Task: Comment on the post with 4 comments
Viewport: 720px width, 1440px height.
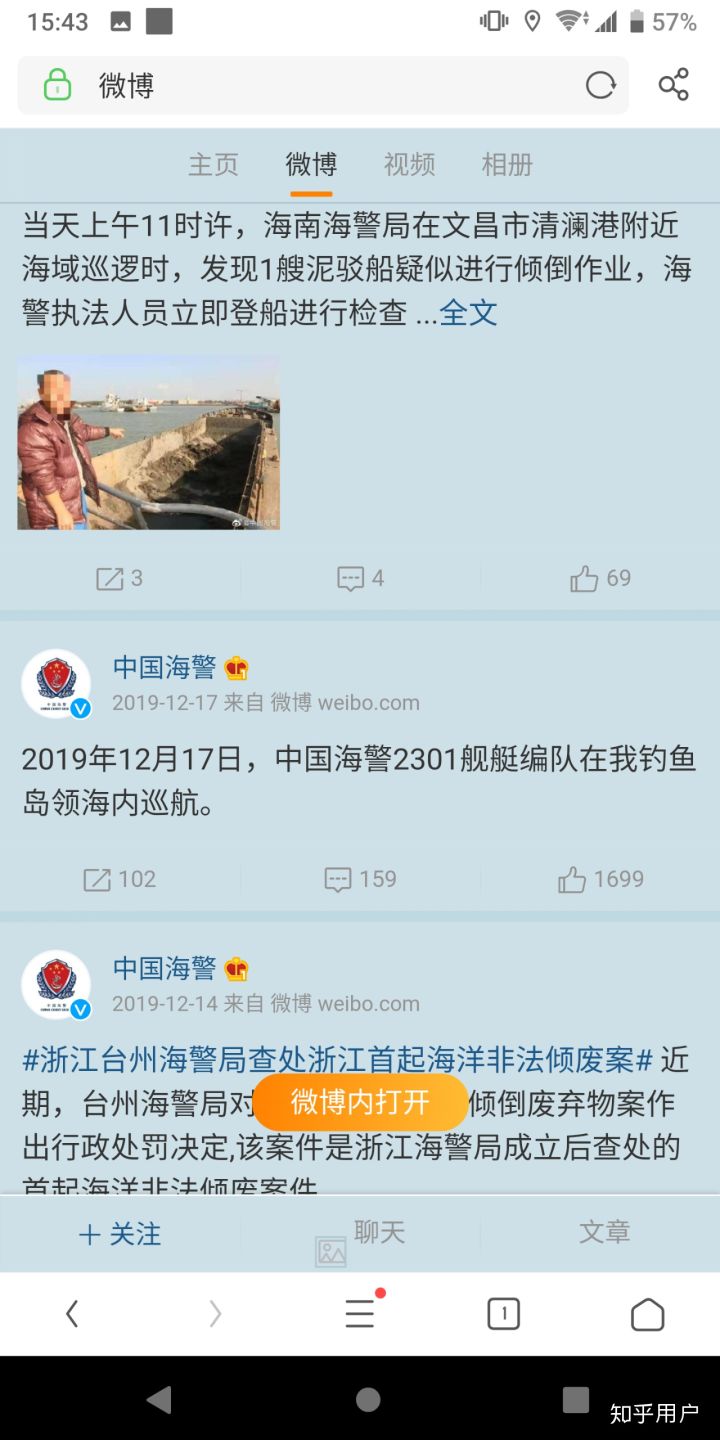Action: point(360,578)
